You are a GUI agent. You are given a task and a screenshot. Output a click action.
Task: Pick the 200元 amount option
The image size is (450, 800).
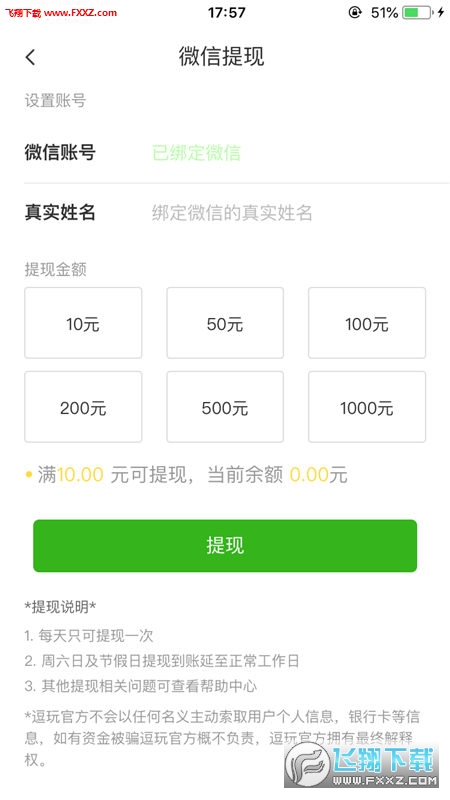(83, 407)
